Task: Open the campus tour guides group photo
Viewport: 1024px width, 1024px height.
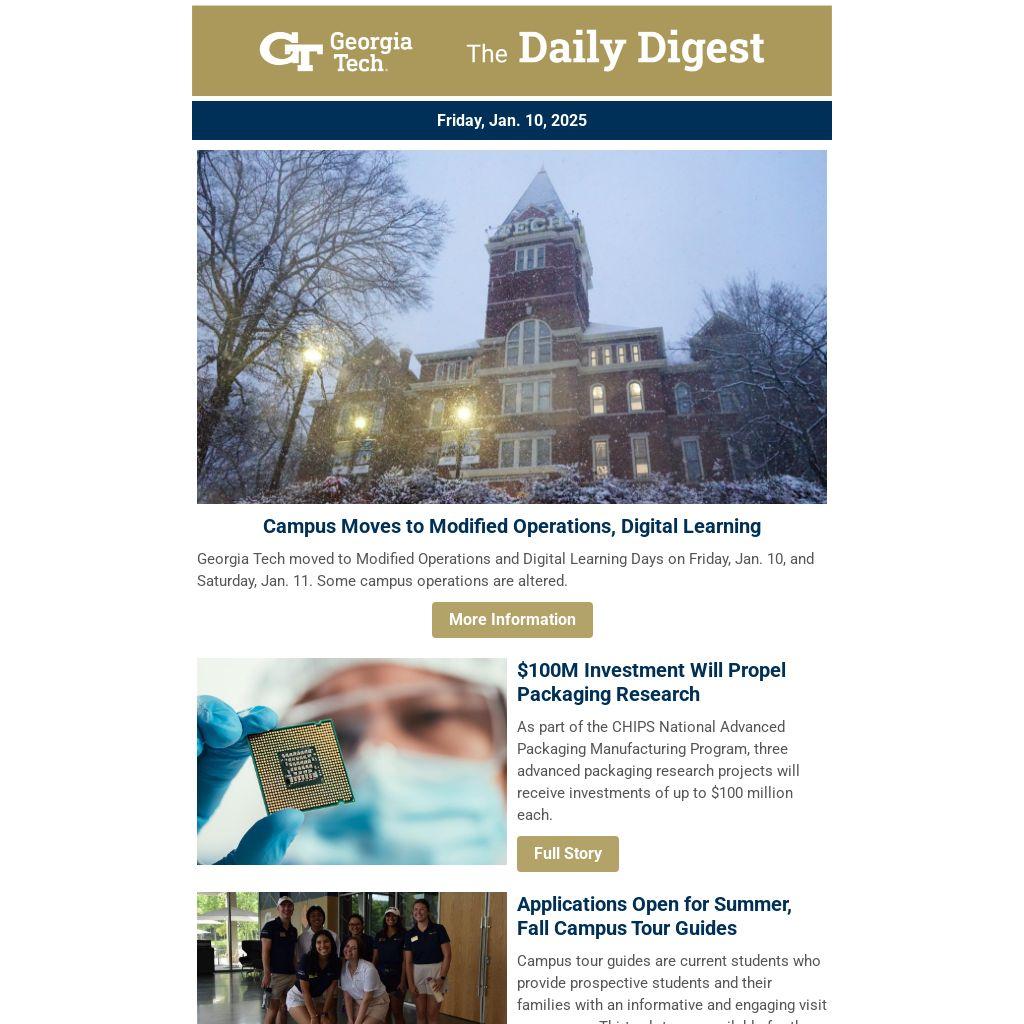Action: coord(352,957)
